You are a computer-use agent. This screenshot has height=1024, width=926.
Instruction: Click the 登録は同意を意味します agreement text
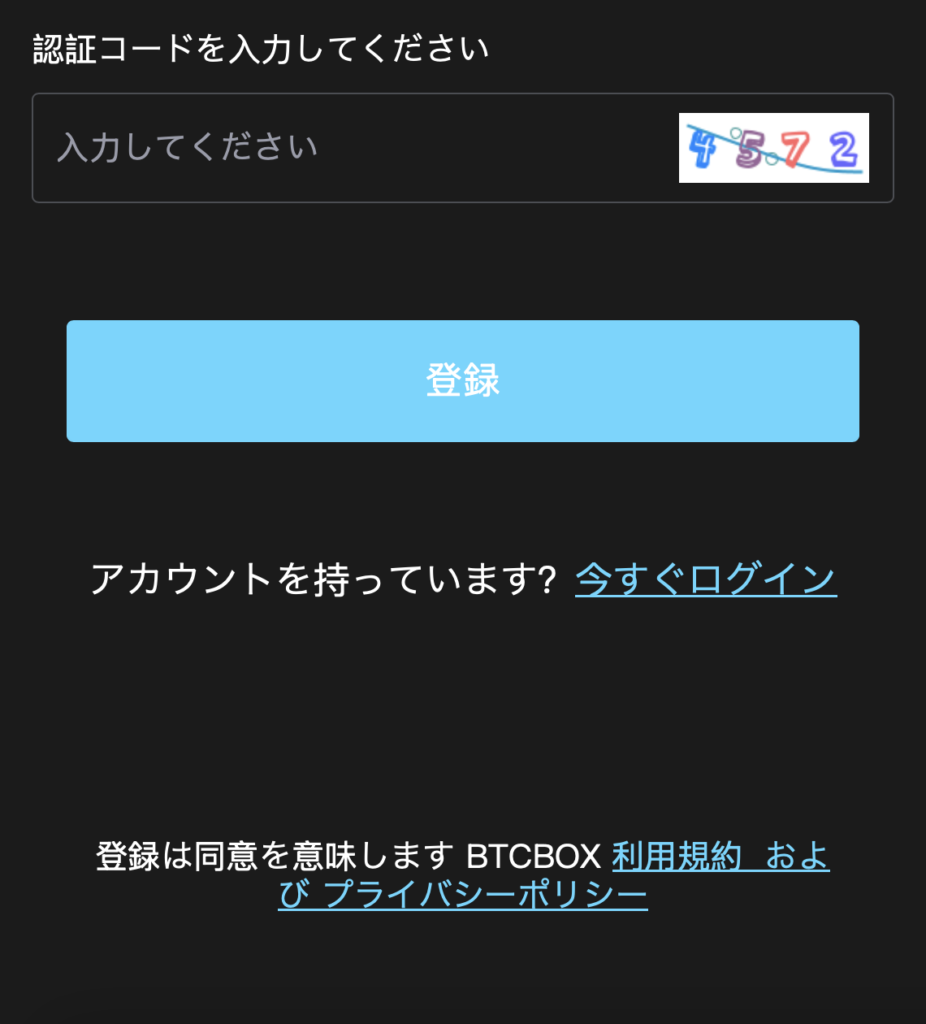click(x=270, y=857)
